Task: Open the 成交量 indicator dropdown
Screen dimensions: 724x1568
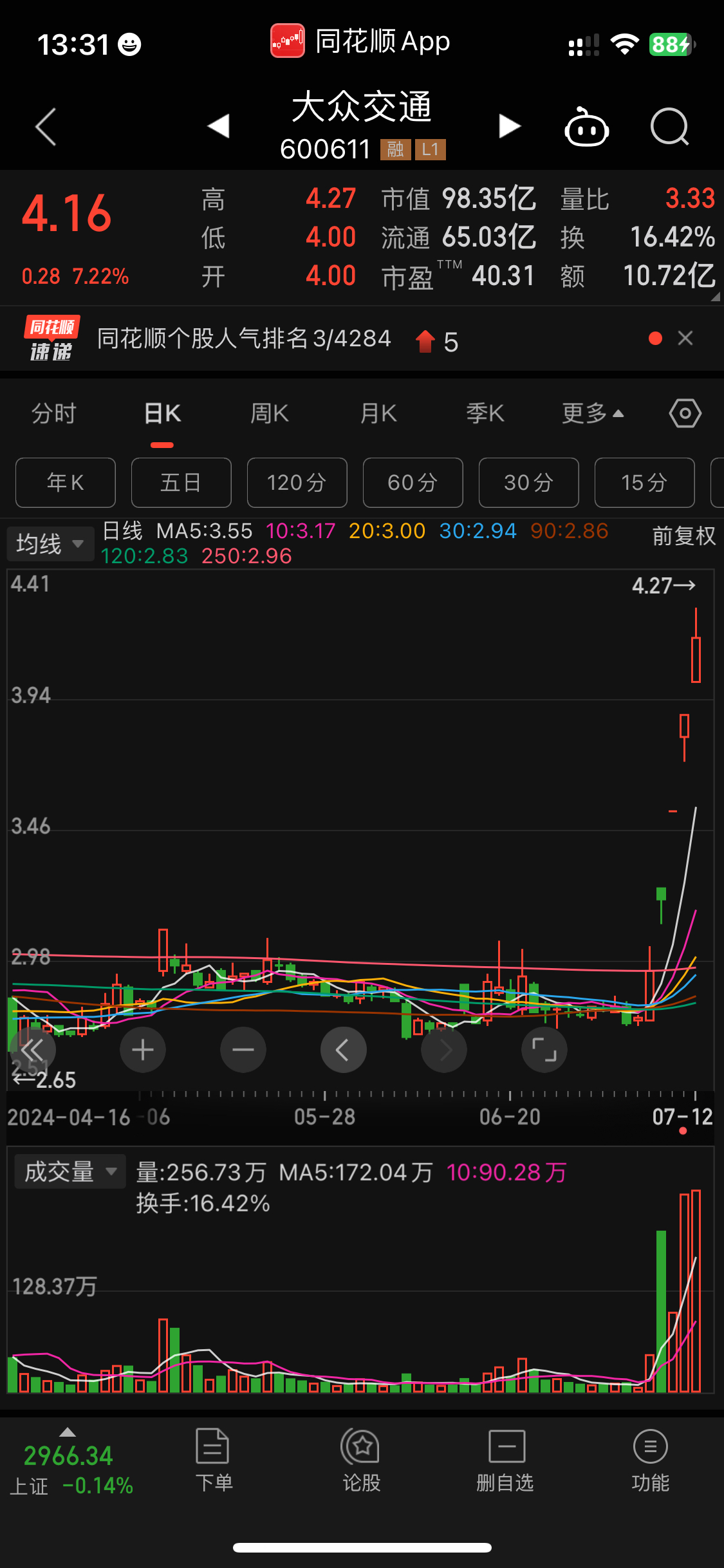Action: pos(70,1171)
